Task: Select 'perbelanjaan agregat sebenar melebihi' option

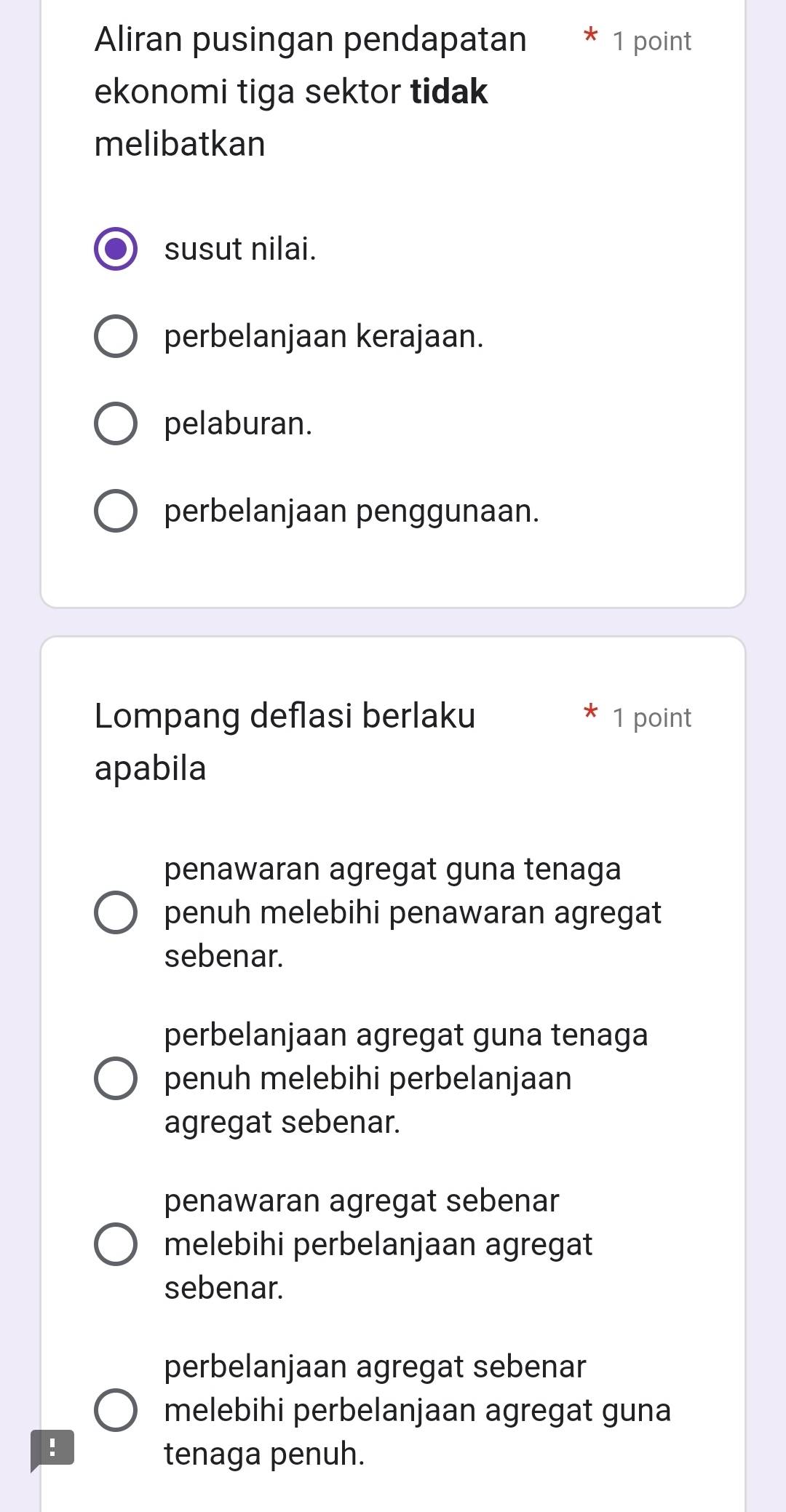Action: pyautogui.click(x=116, y=1410)
